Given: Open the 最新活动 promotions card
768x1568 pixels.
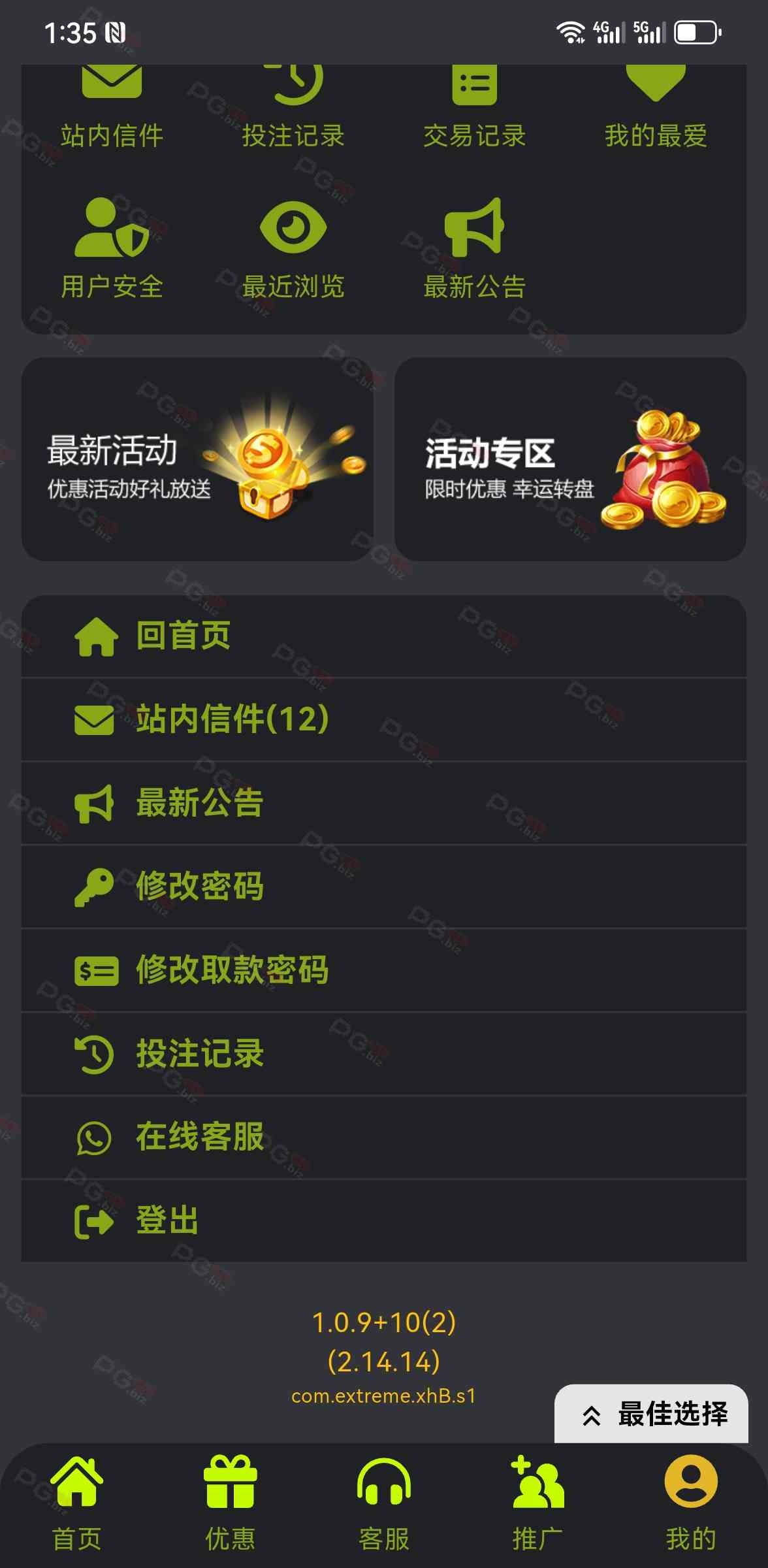Looking at the screenshot, I should pos(197,459).
